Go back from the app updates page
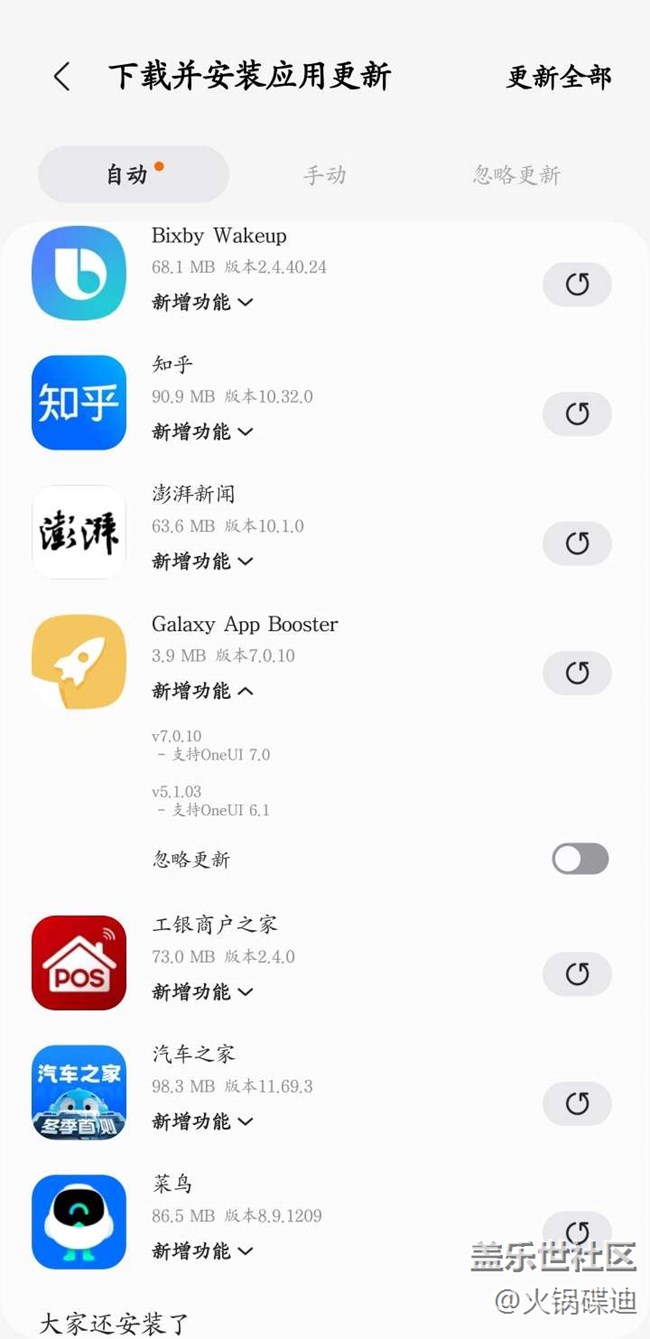The height and width of the screenshot is (1339, 650). click(x=62, y=77)
